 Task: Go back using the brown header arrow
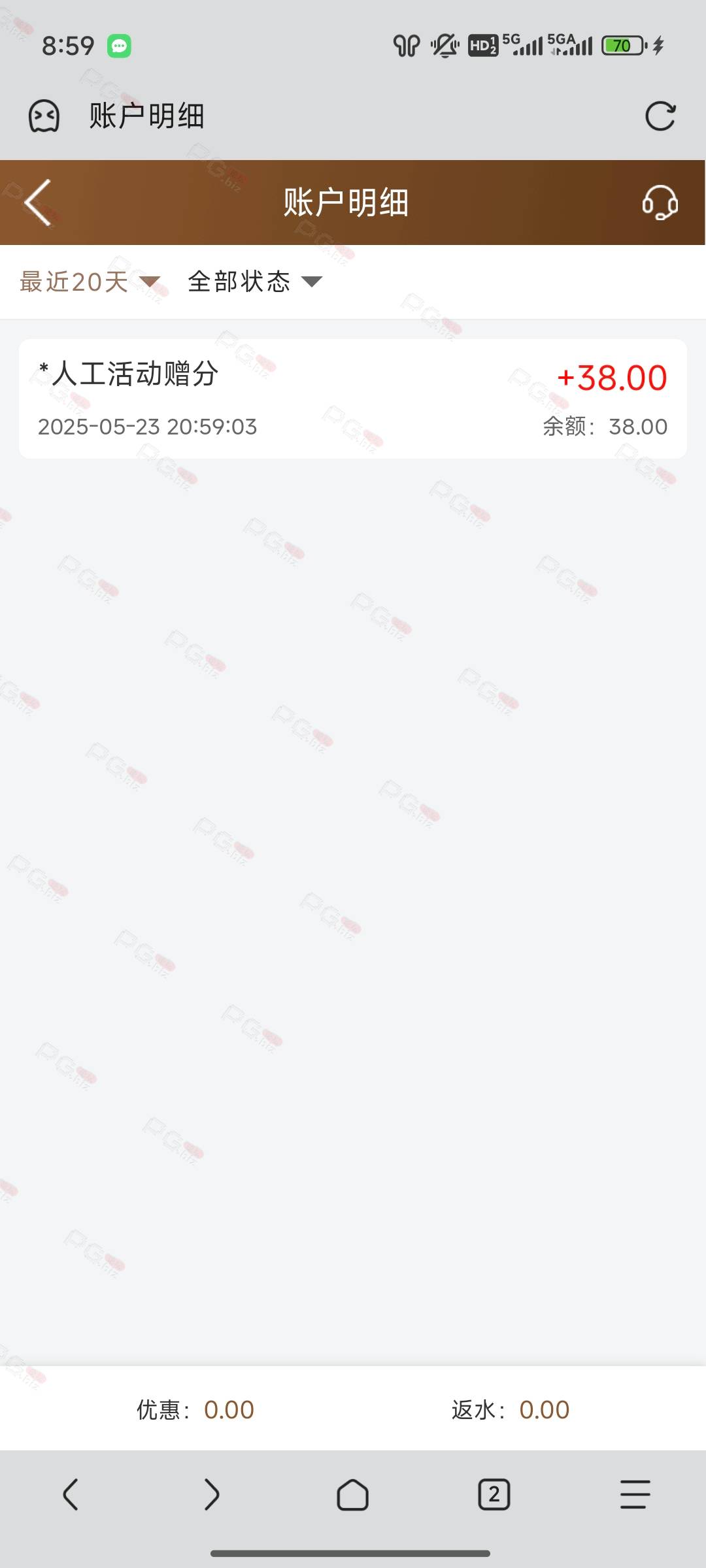click(38, 203)
